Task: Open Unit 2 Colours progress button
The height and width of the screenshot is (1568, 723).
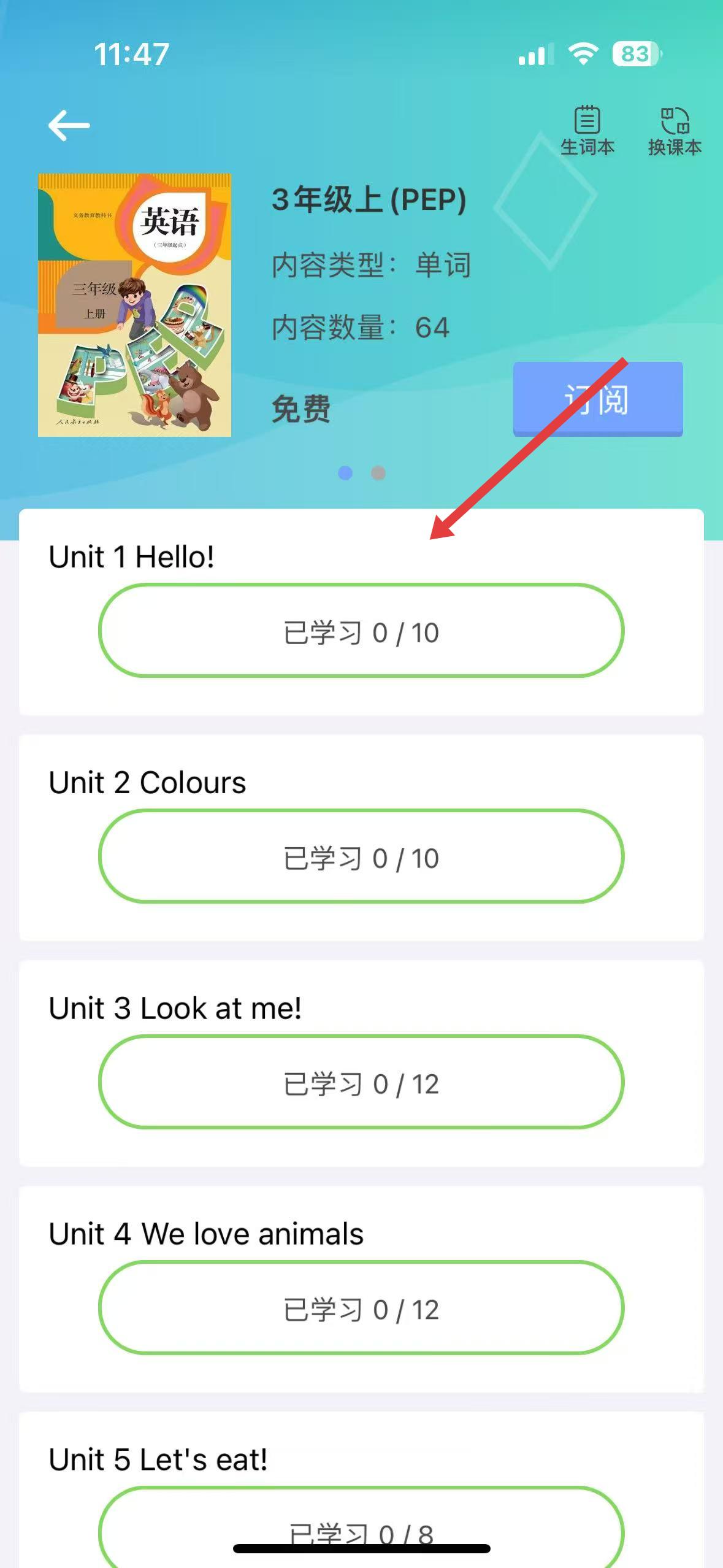Action: point(361,856)
